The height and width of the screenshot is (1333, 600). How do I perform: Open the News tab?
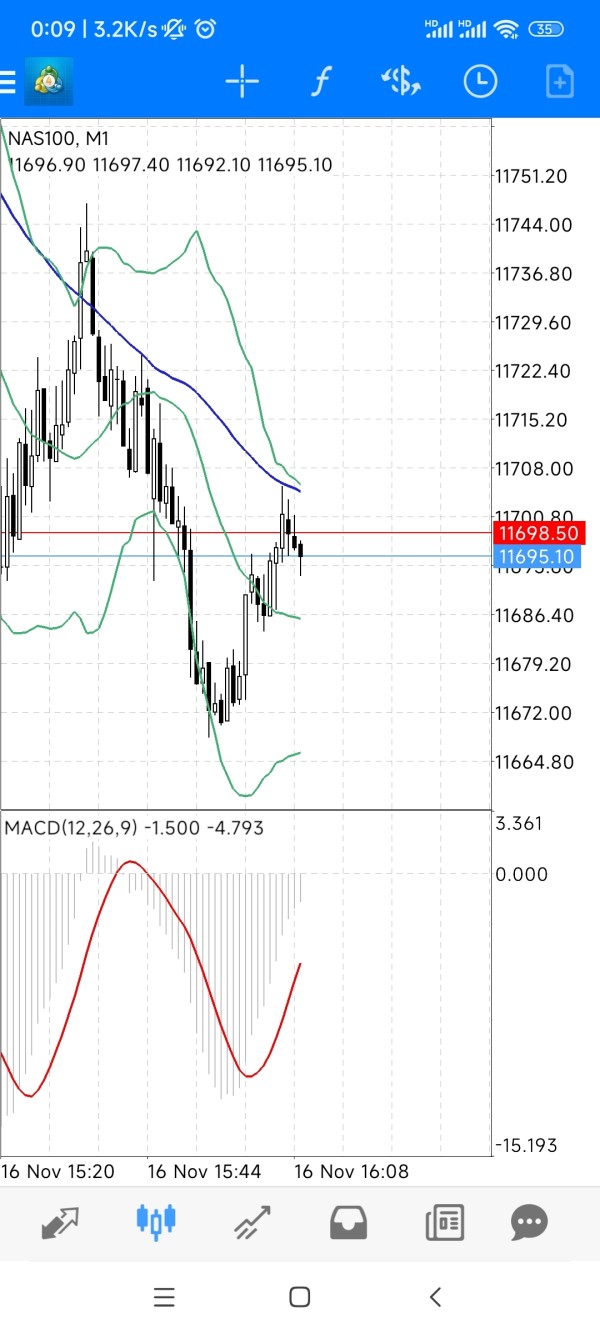click(x=445, y=1221)
